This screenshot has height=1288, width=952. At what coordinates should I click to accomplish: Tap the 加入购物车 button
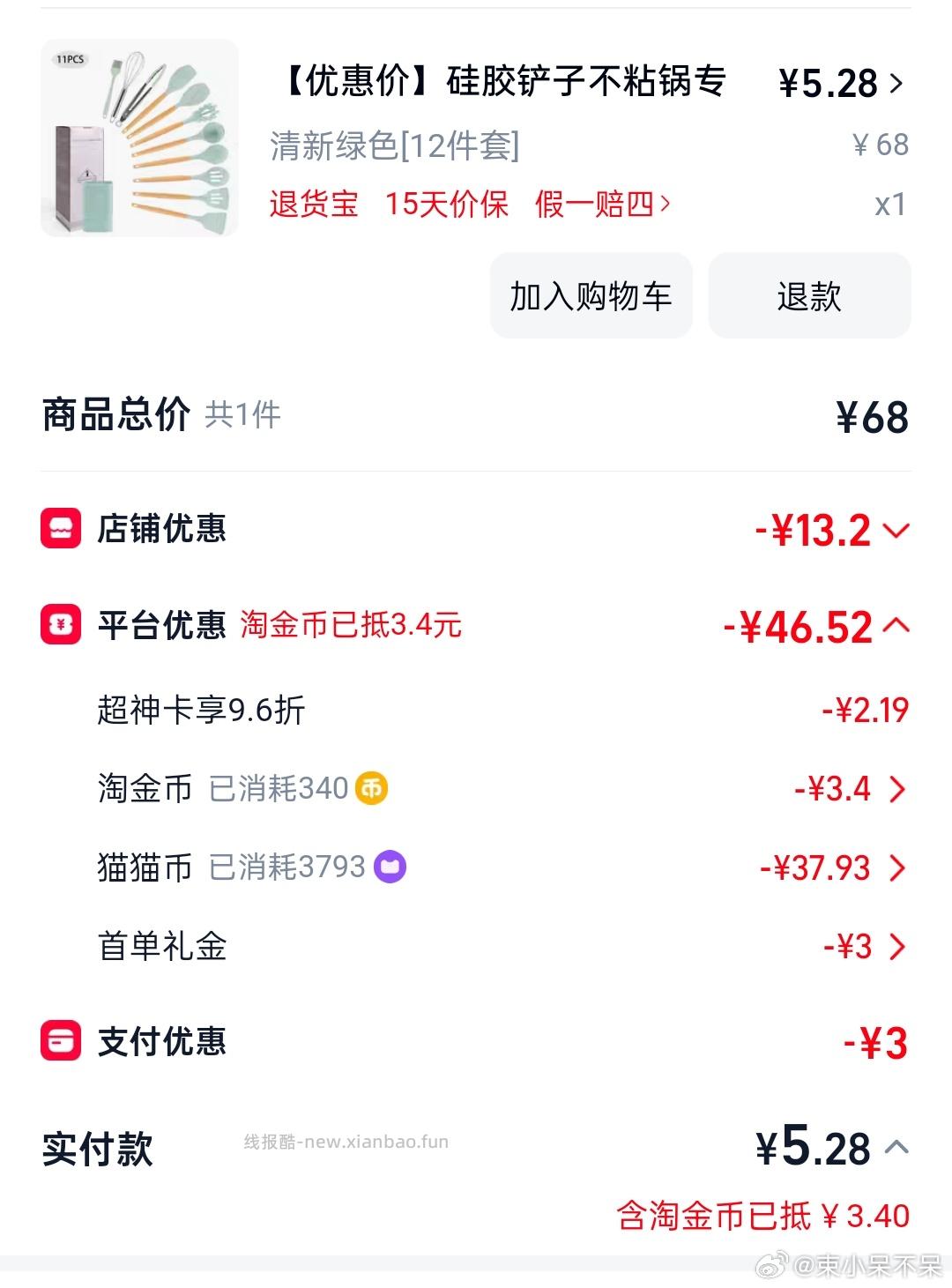coord(591,296)
